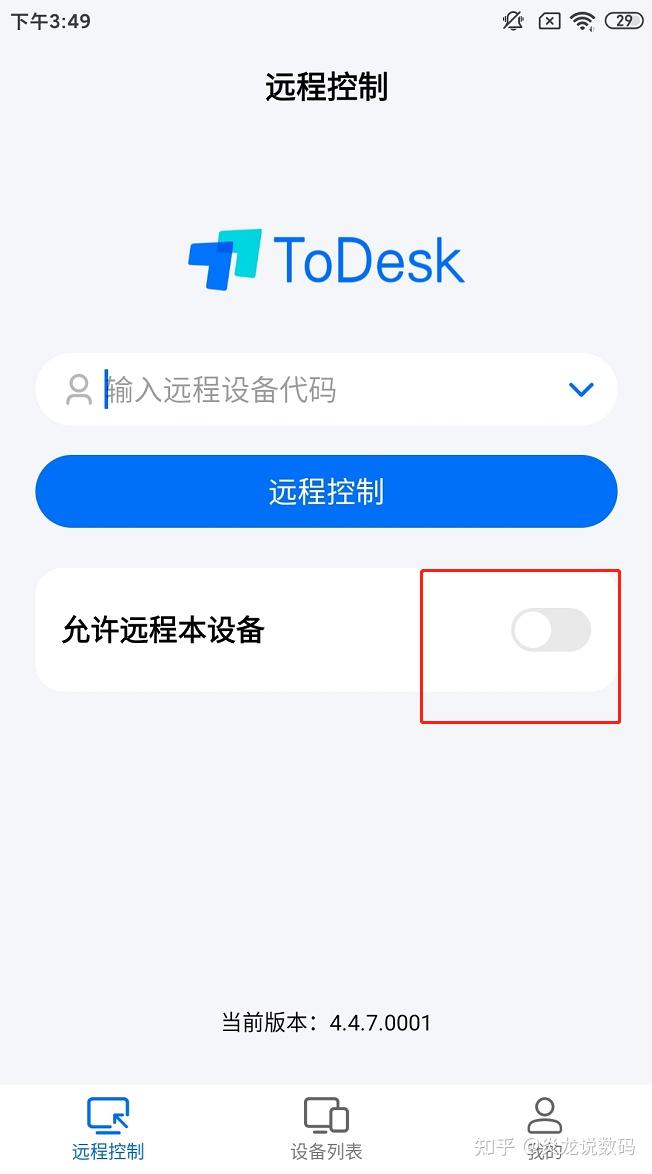
Task: Expand the device code history dropdown
Action: coord(581,390)
